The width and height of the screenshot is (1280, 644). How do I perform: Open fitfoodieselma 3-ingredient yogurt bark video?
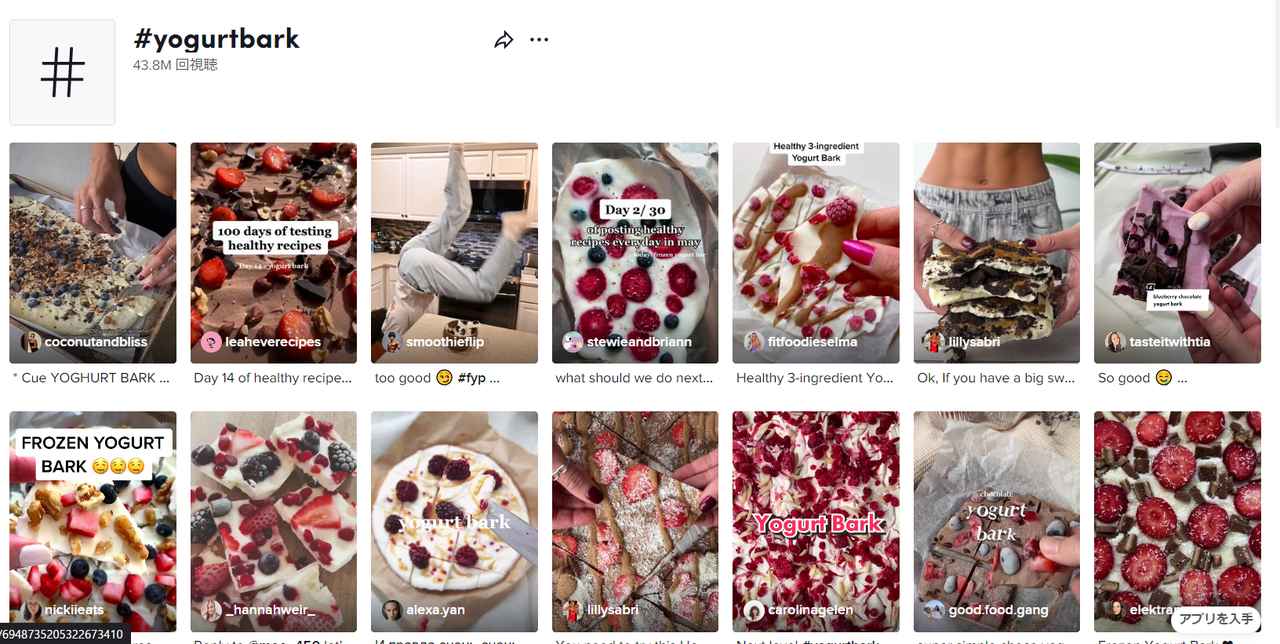click(816, 252)
